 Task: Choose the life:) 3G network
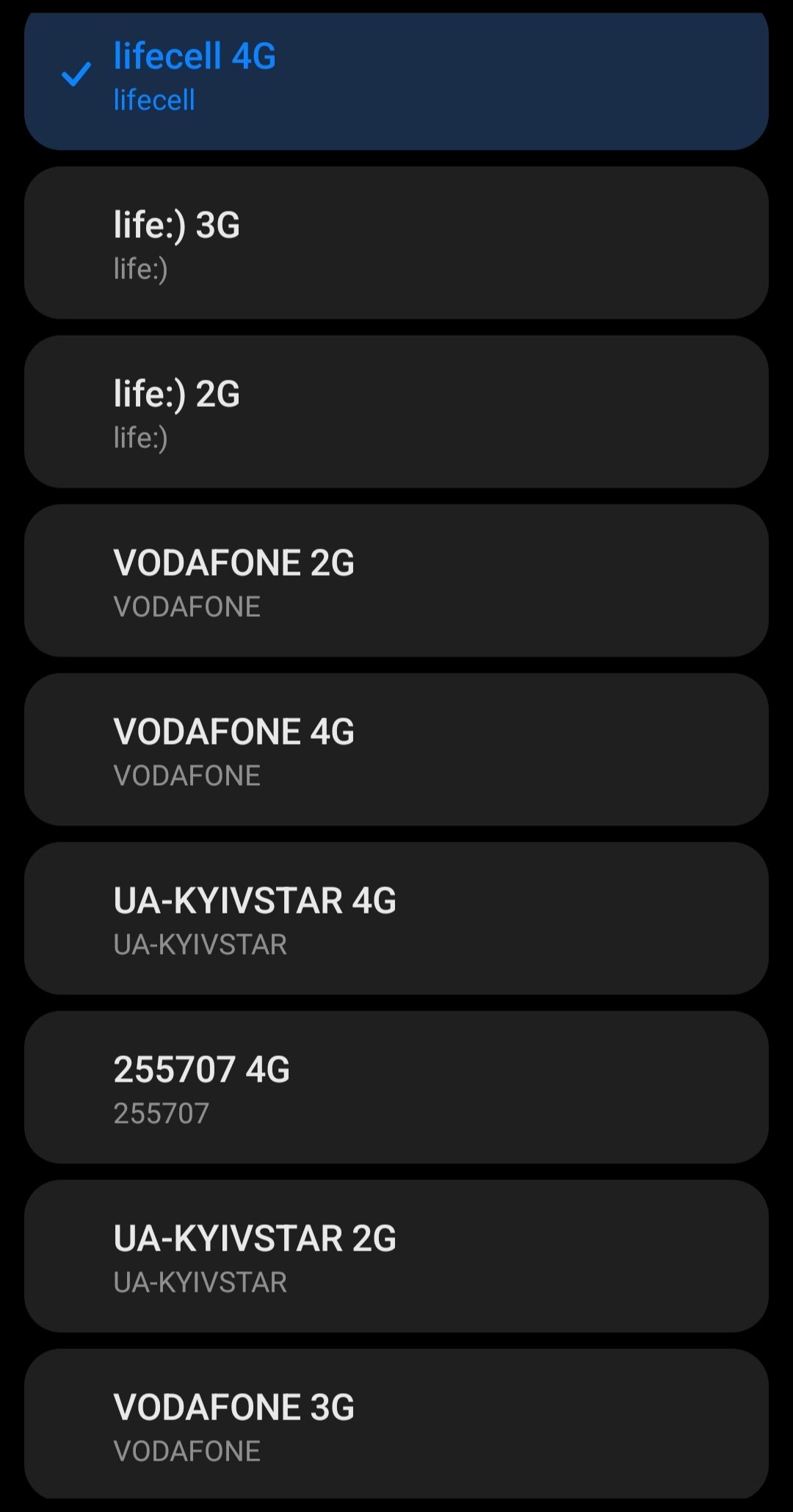pyautogui.click(x=396, y=243)
